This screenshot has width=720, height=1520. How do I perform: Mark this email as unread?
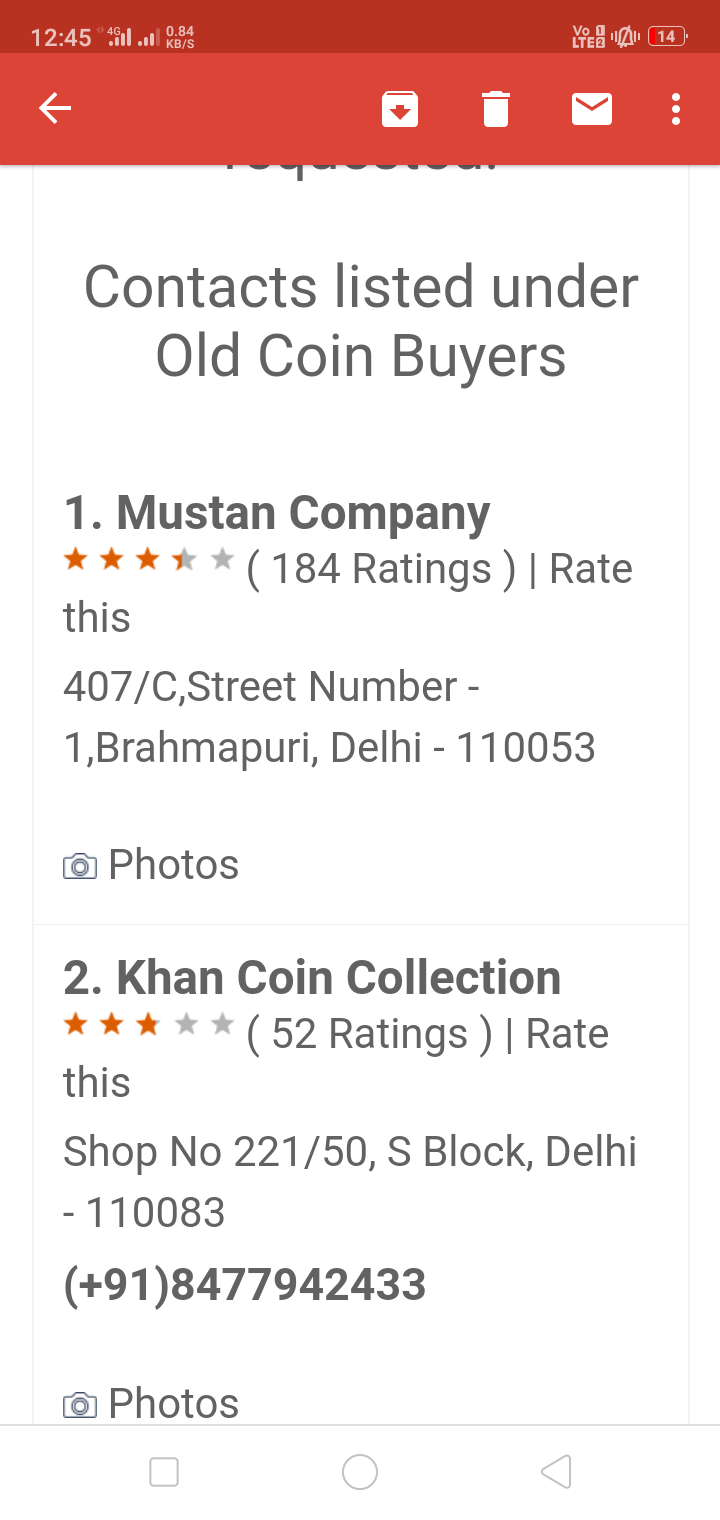[592, 108]
